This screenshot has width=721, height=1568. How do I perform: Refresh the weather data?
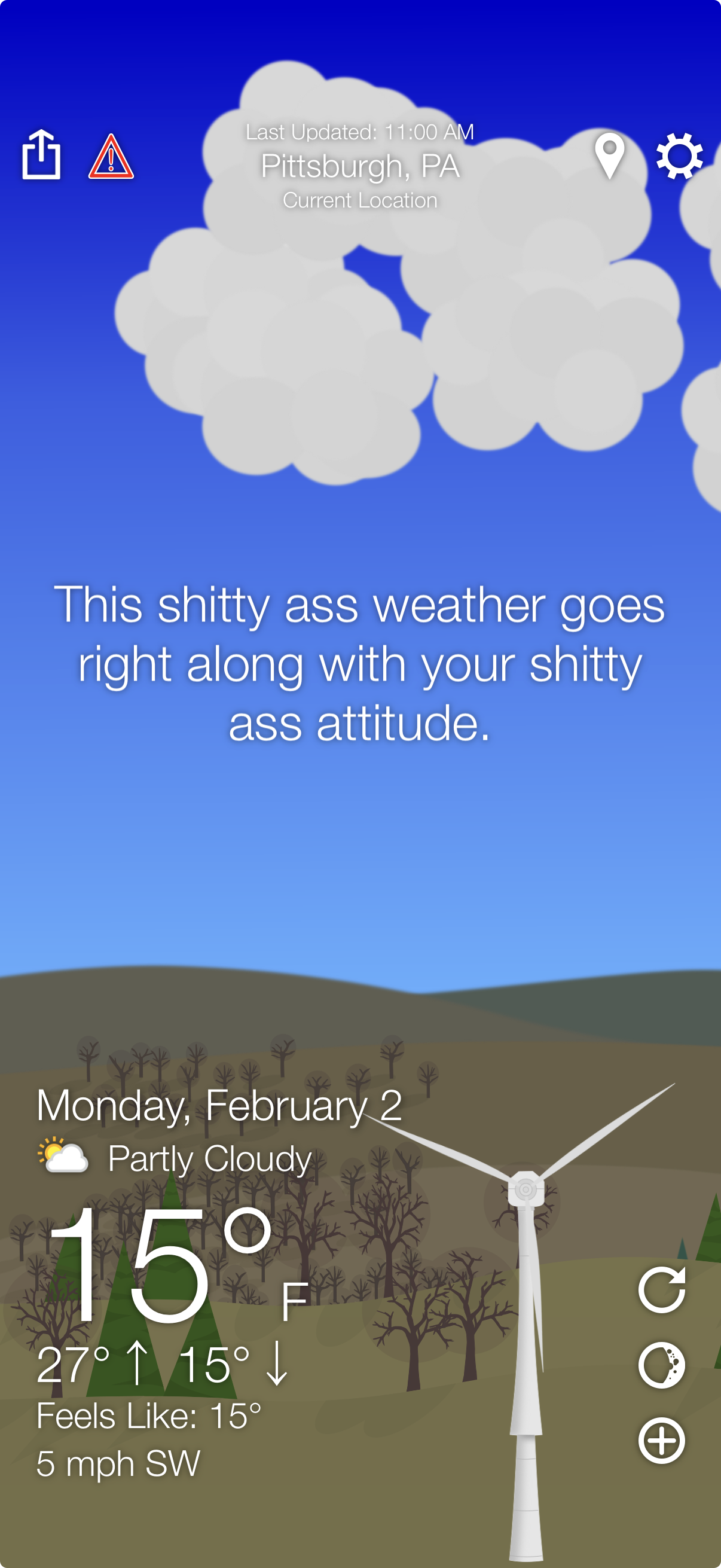click(661, 1289)
